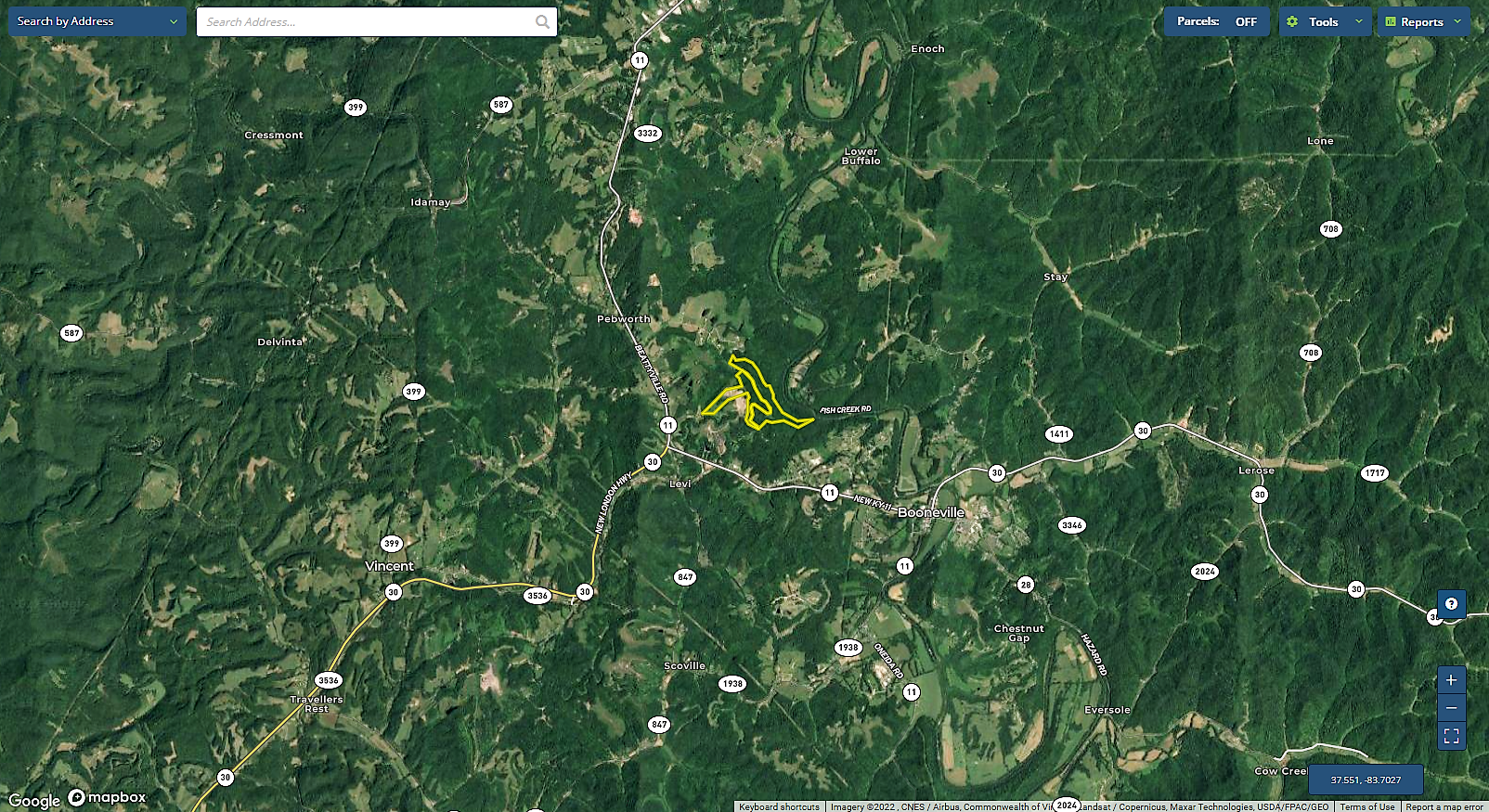
Task: Zoom out with the minus button
Action: (1451, 708)
